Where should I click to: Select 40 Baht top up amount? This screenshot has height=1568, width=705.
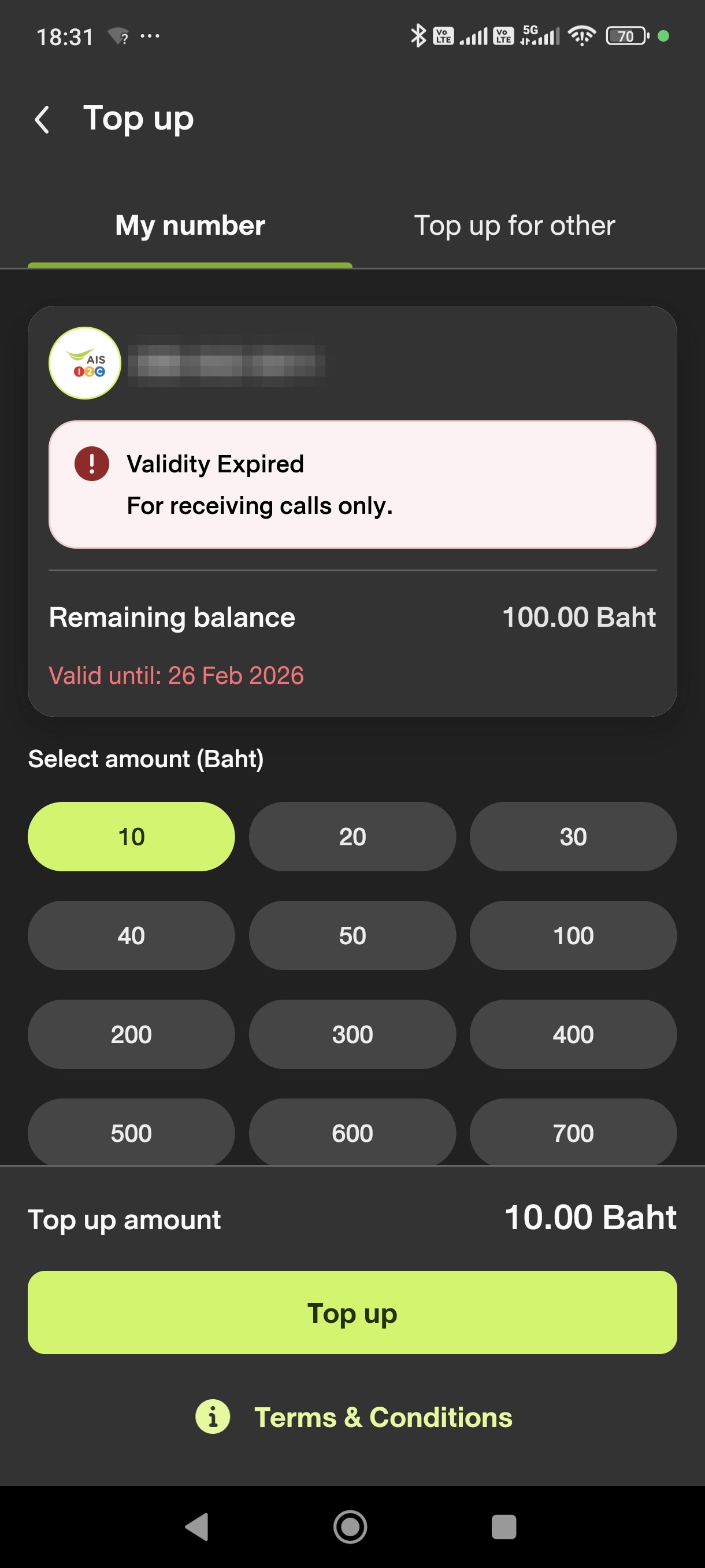pos(131,935)
